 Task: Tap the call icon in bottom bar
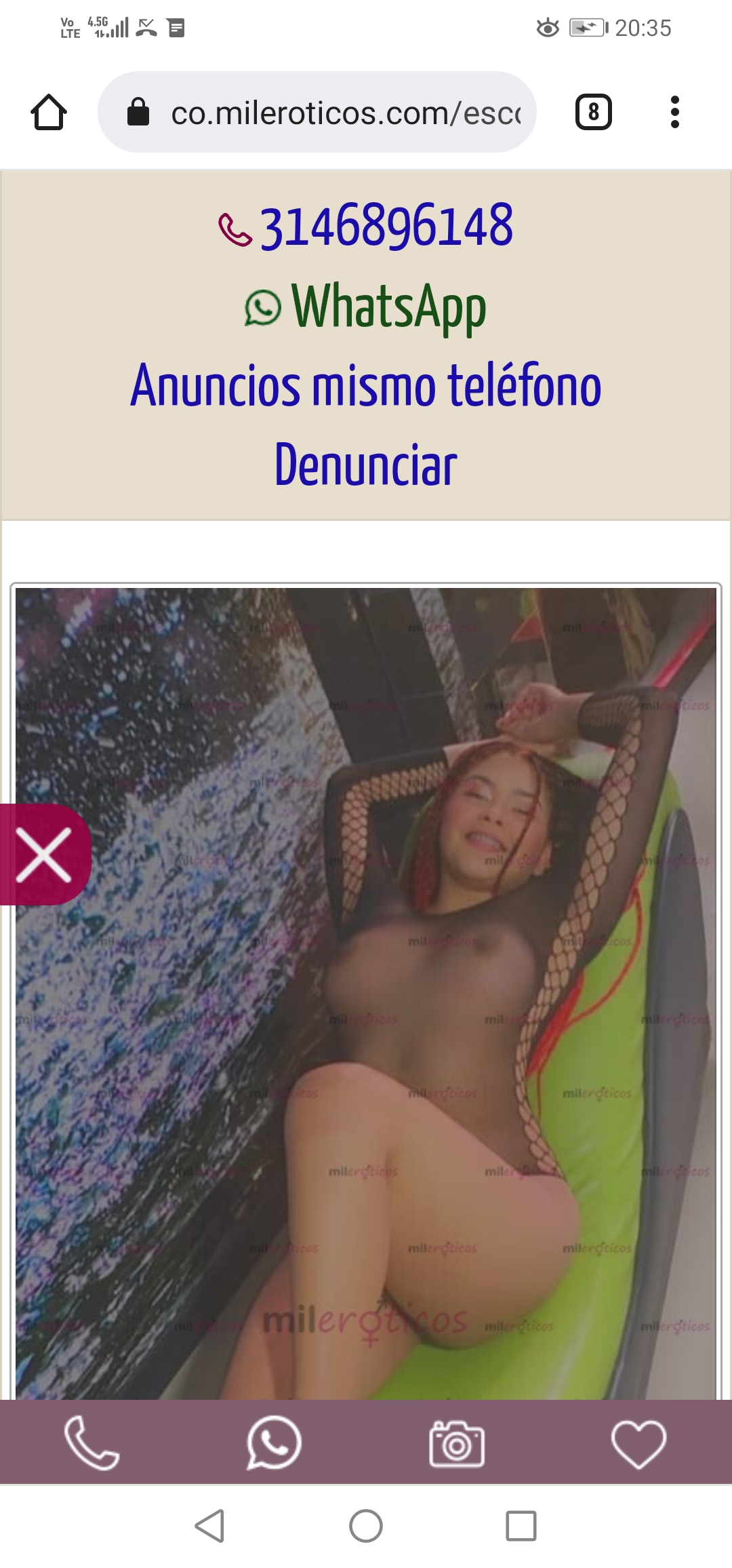[x=91, y=1443]
